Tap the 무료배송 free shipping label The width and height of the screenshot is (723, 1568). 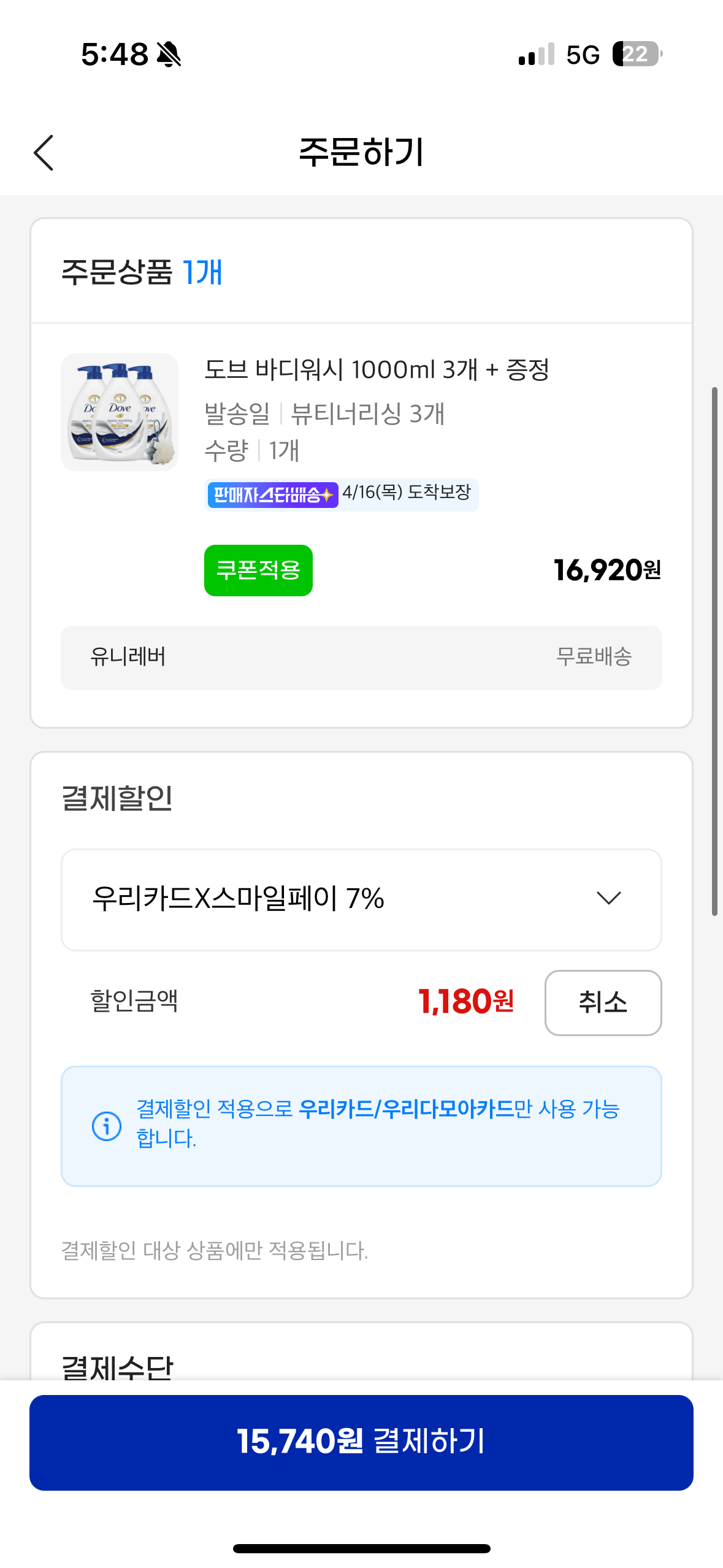click(x=595, y=657)
